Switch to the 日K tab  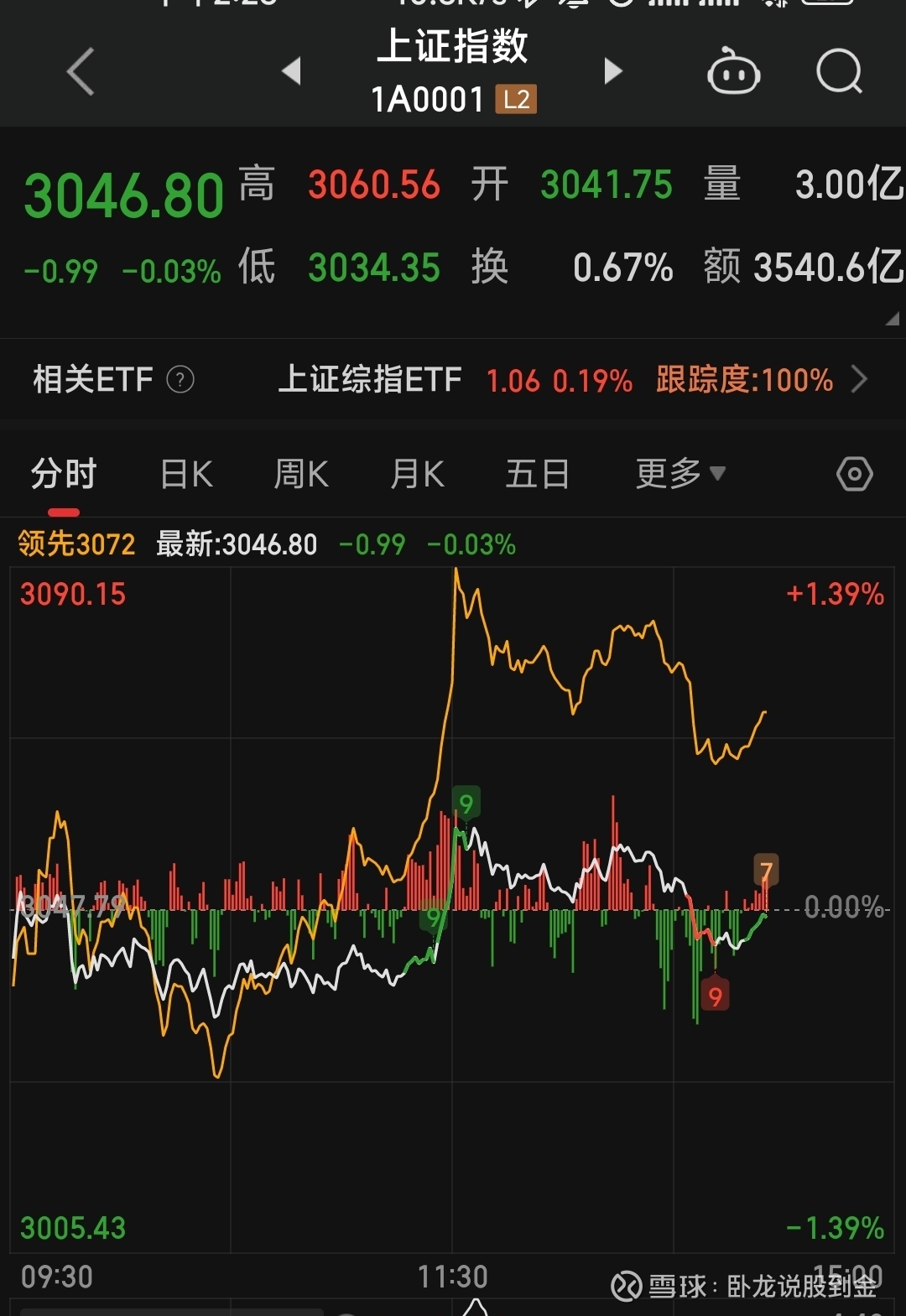pos(185,473)
